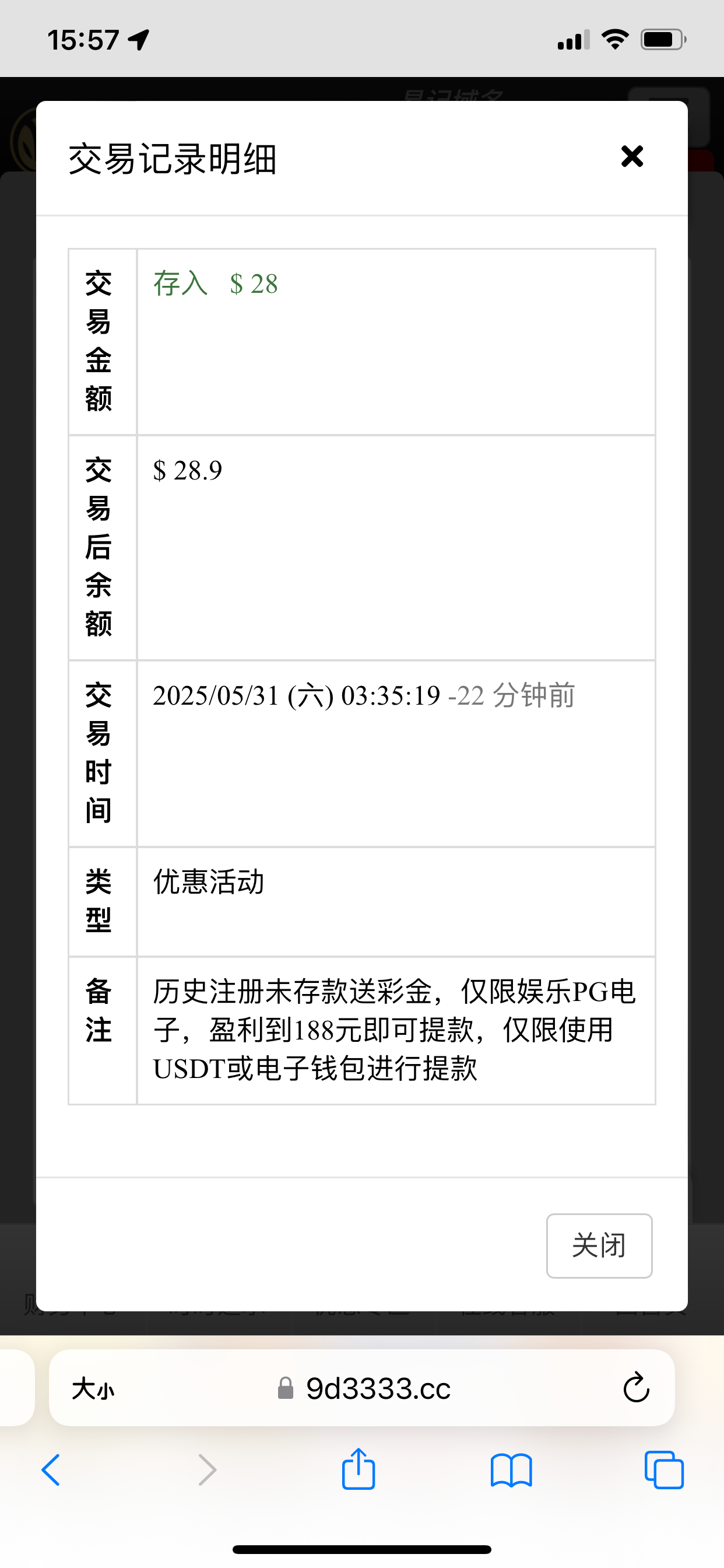This screenshot has height=1568, width=724.
Task: Open the 大小 page settings menu
Action: (x=93, y=1389)
